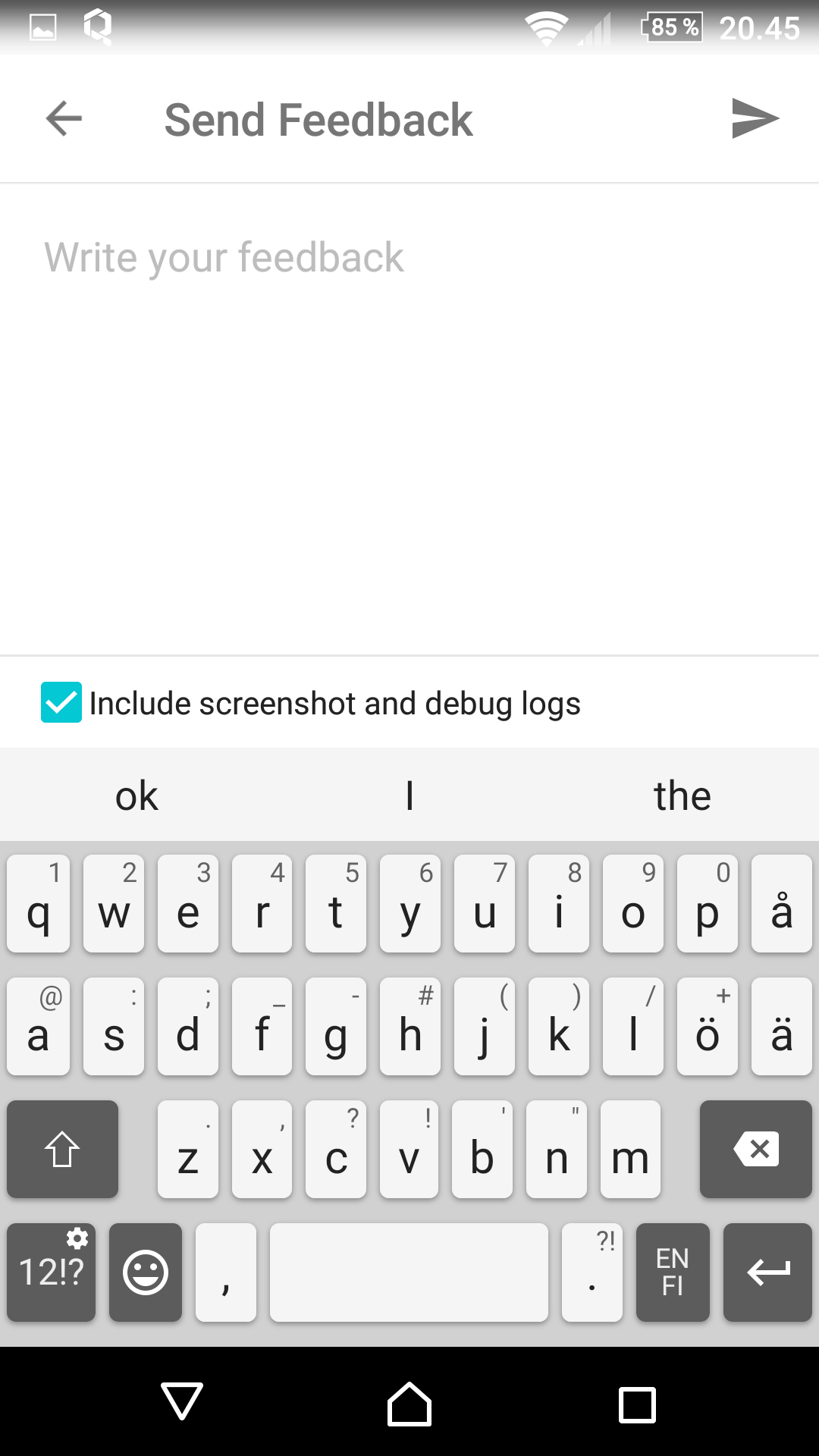The image size is (819, 1456).
Task: Switch keyboard language with EN FI key
Action: click(673, 1272)
